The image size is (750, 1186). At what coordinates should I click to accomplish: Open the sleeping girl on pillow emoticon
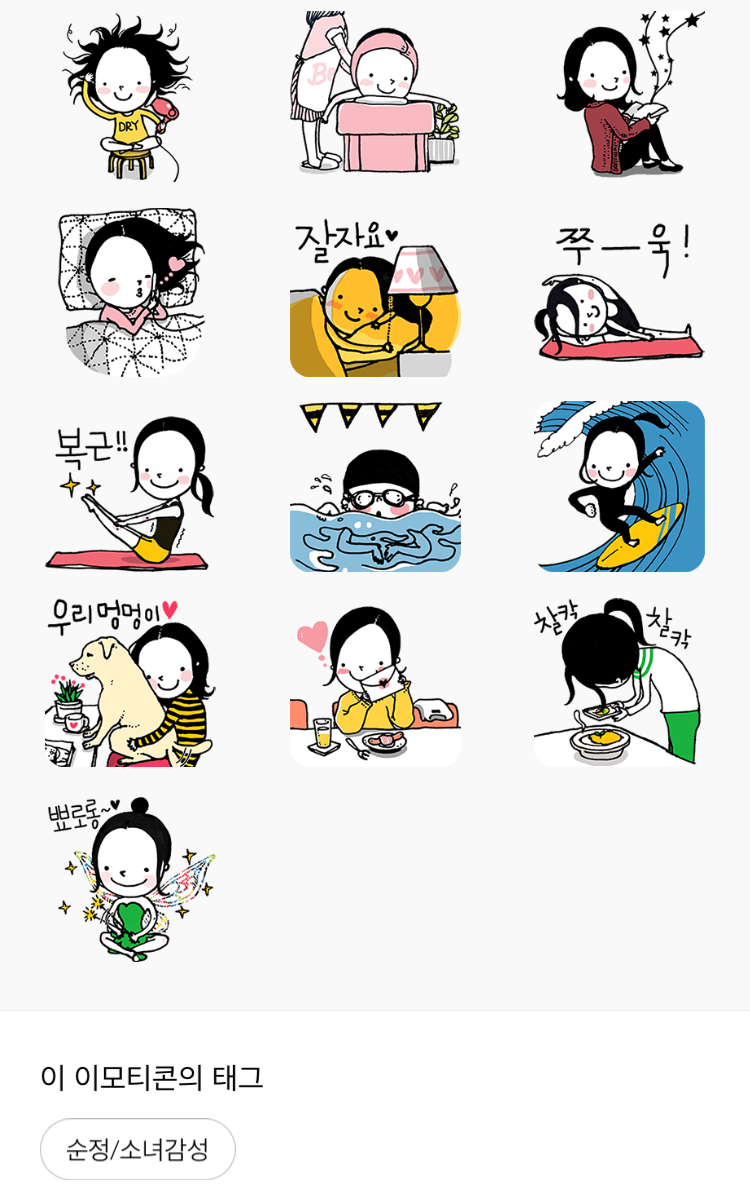tap(130, 292)
